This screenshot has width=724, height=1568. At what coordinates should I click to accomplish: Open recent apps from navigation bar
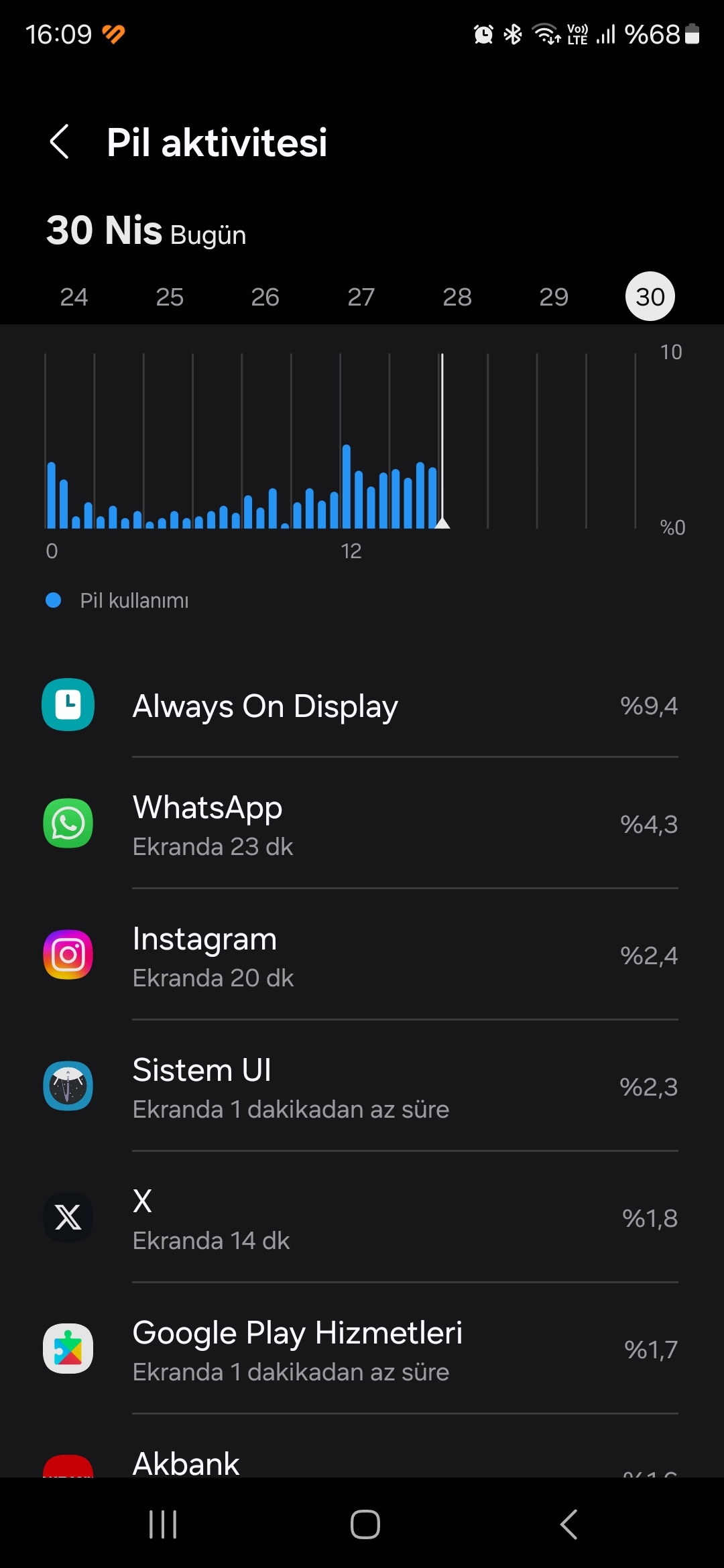coord(163,1524)
